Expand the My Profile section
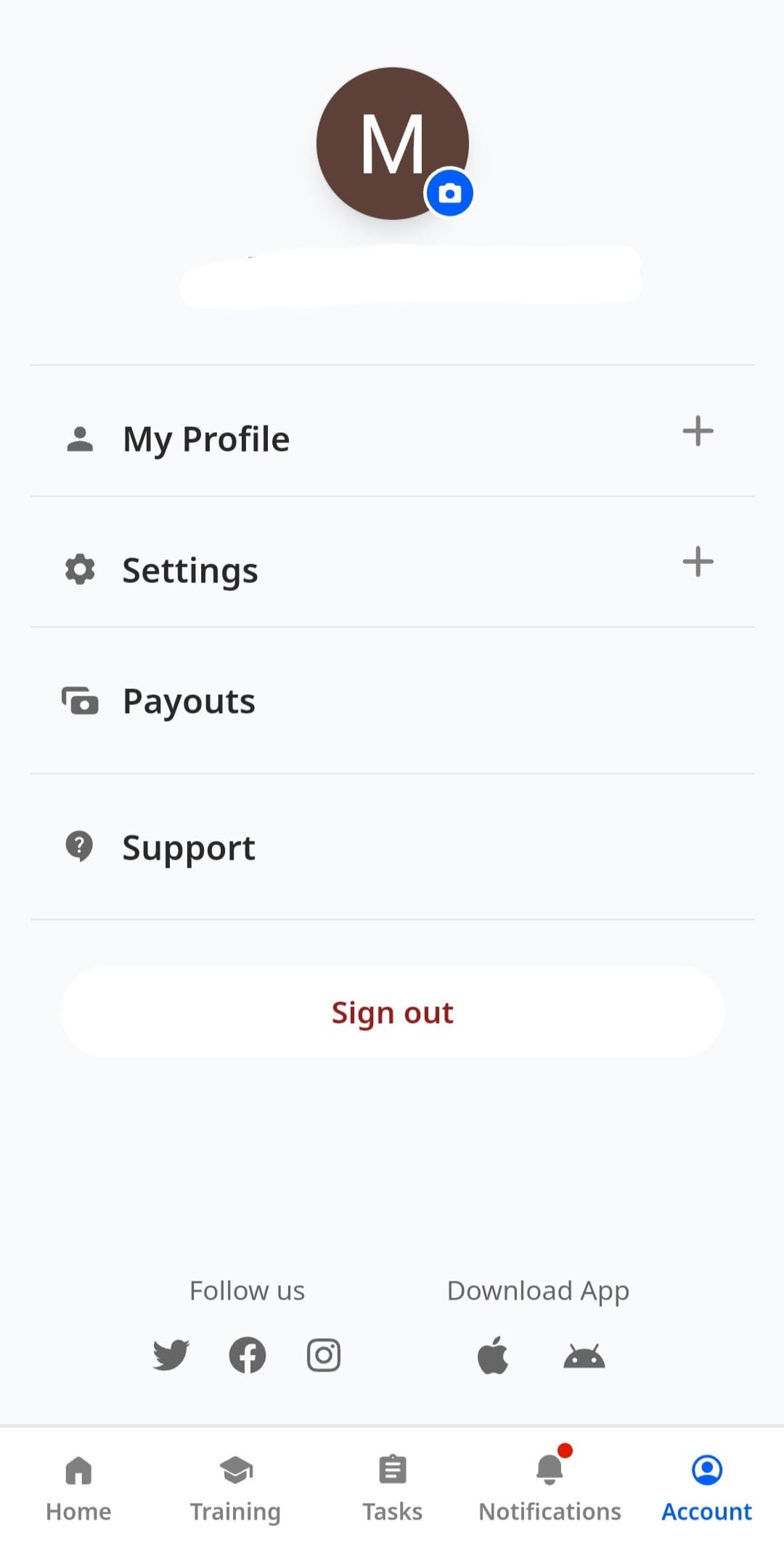Viewport: 784px width, 1545px height. point(393,431)
